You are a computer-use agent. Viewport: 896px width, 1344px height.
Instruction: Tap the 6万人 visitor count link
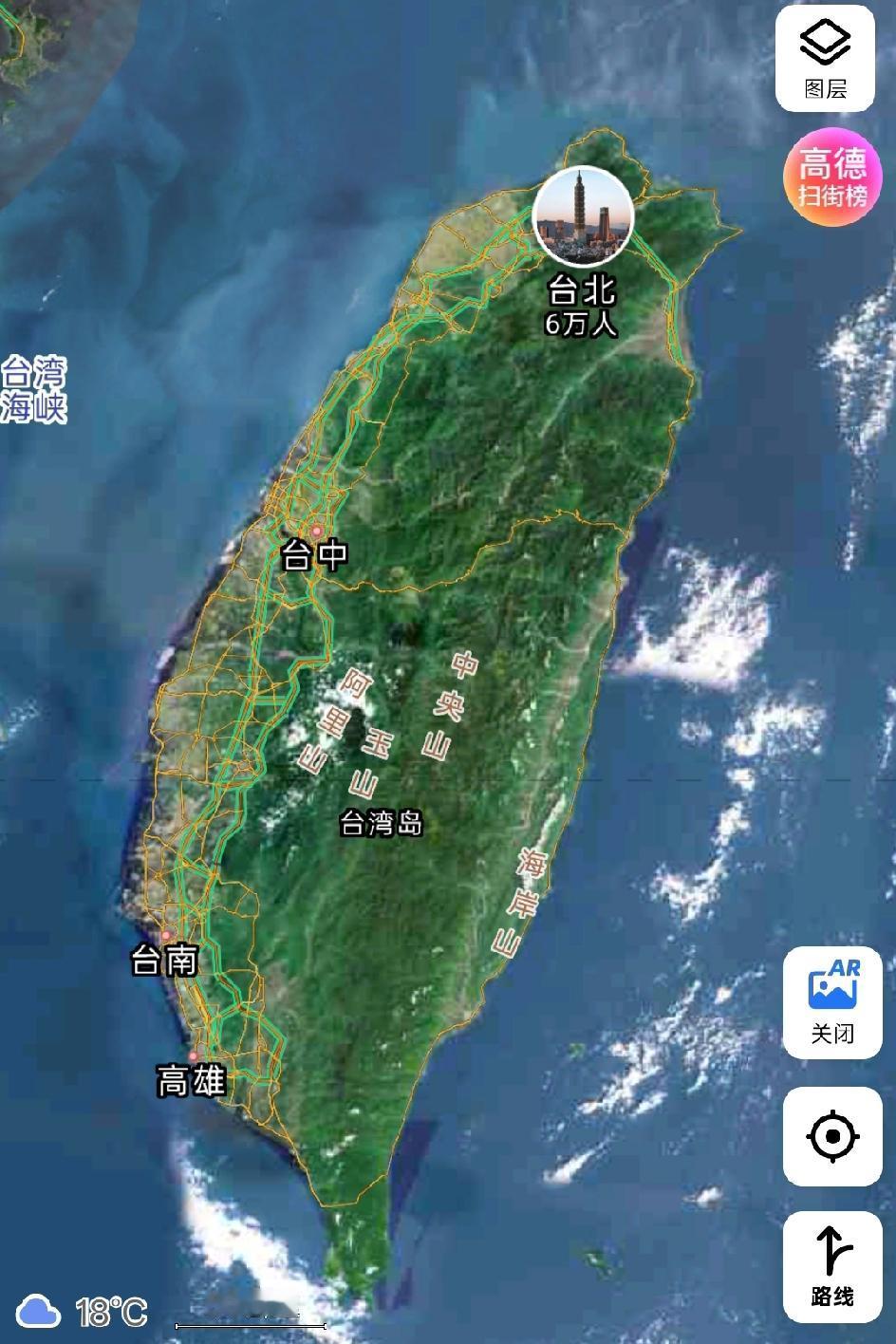tap(581, 325)
